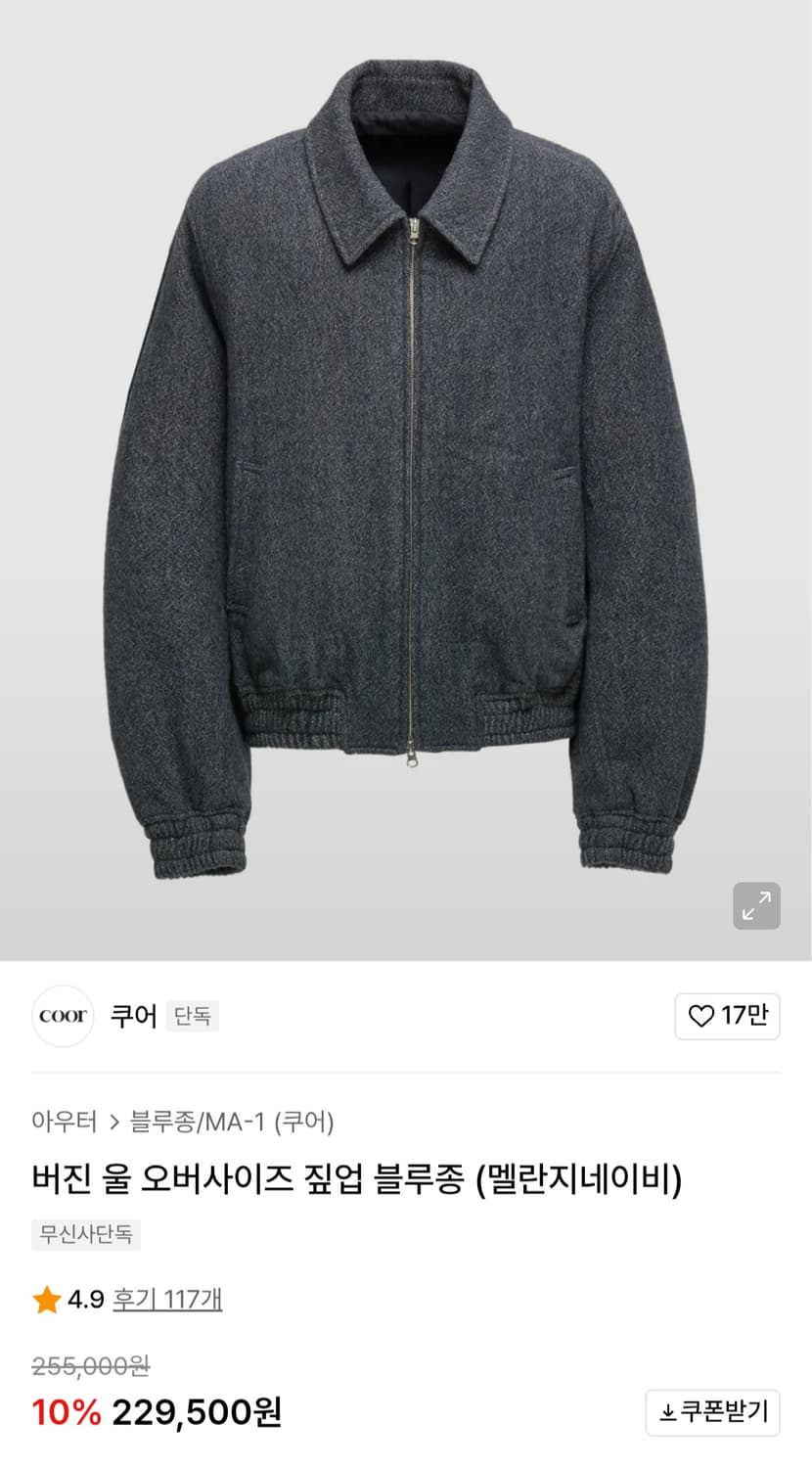Click the image fullscreen expand icon

tap(754, 906)
